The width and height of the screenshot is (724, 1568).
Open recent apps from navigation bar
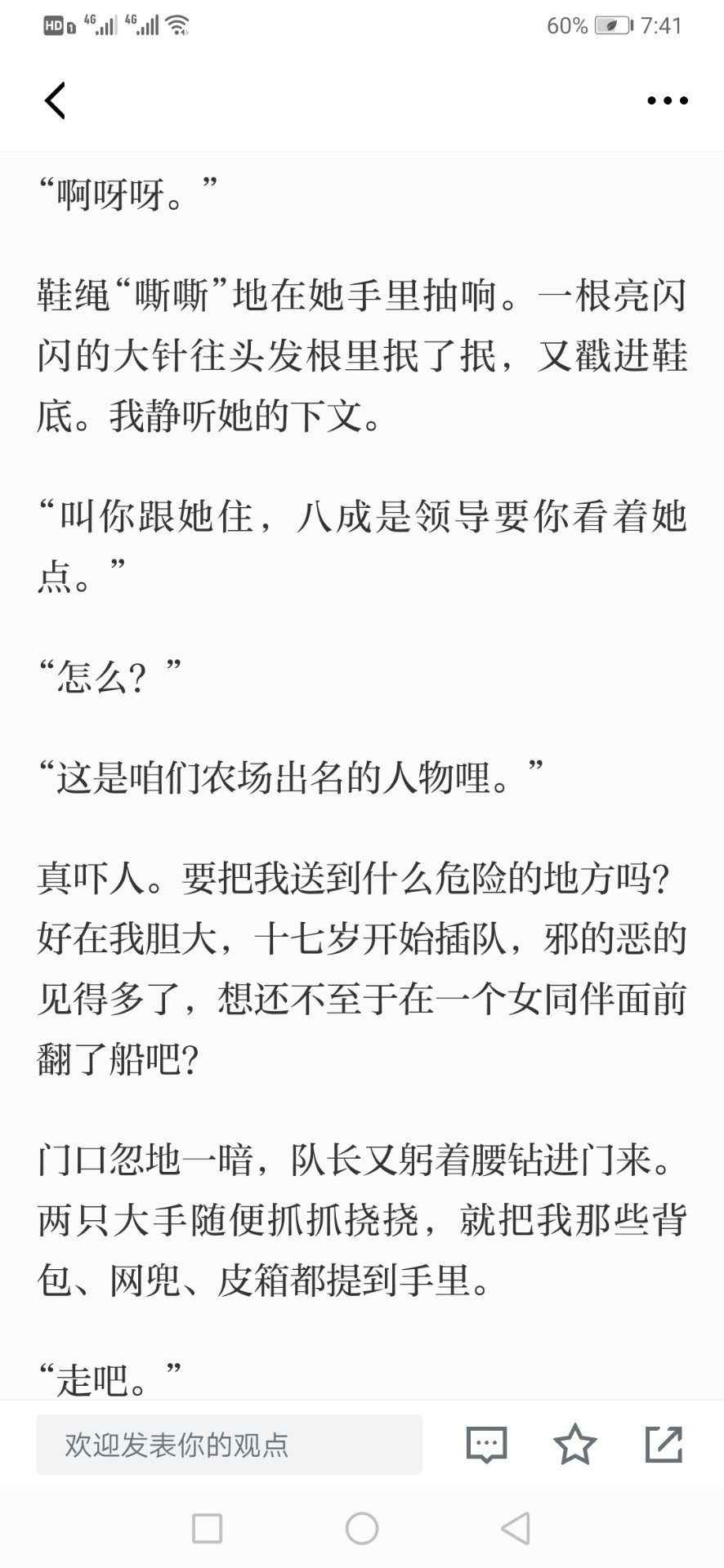(x=207, y=1528)
